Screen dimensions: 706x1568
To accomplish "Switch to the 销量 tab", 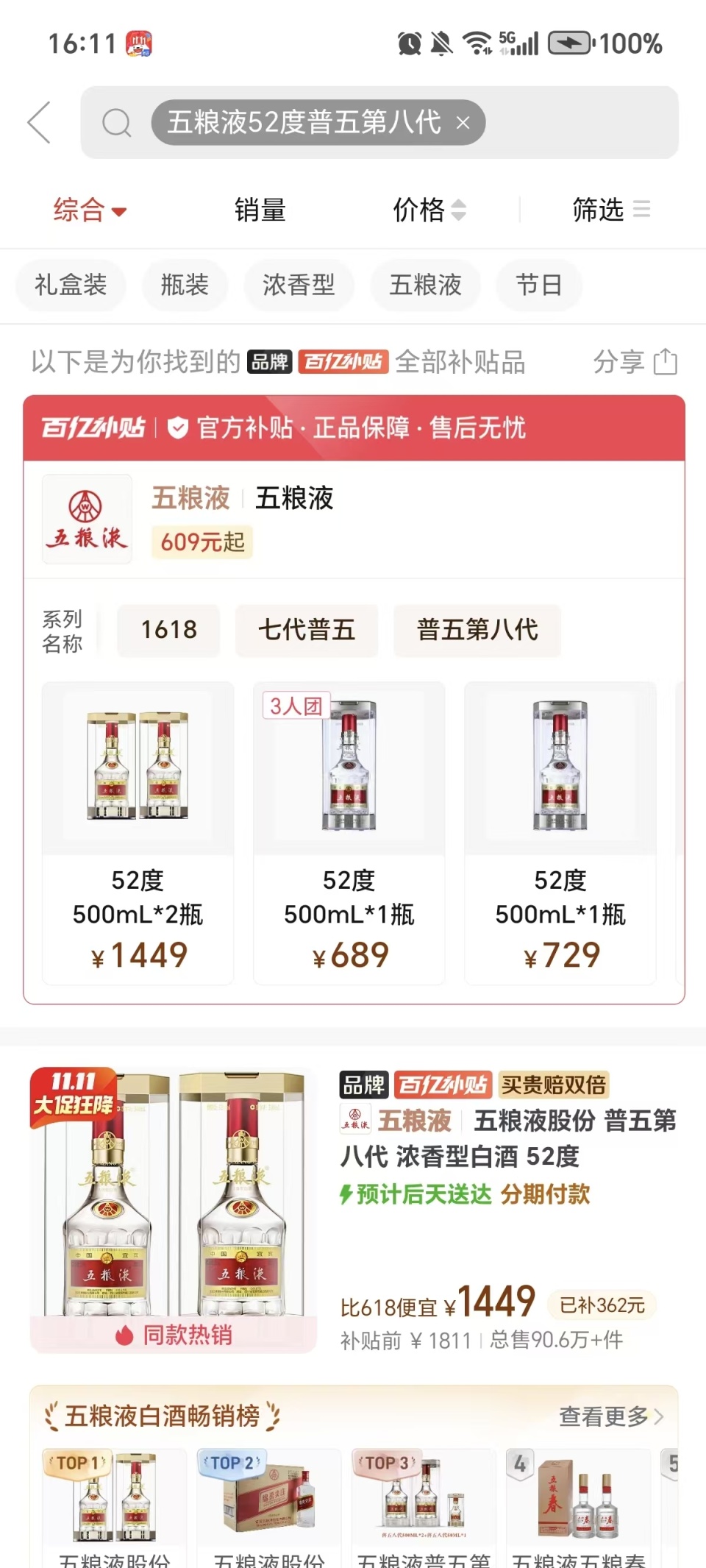I will 259,210.
